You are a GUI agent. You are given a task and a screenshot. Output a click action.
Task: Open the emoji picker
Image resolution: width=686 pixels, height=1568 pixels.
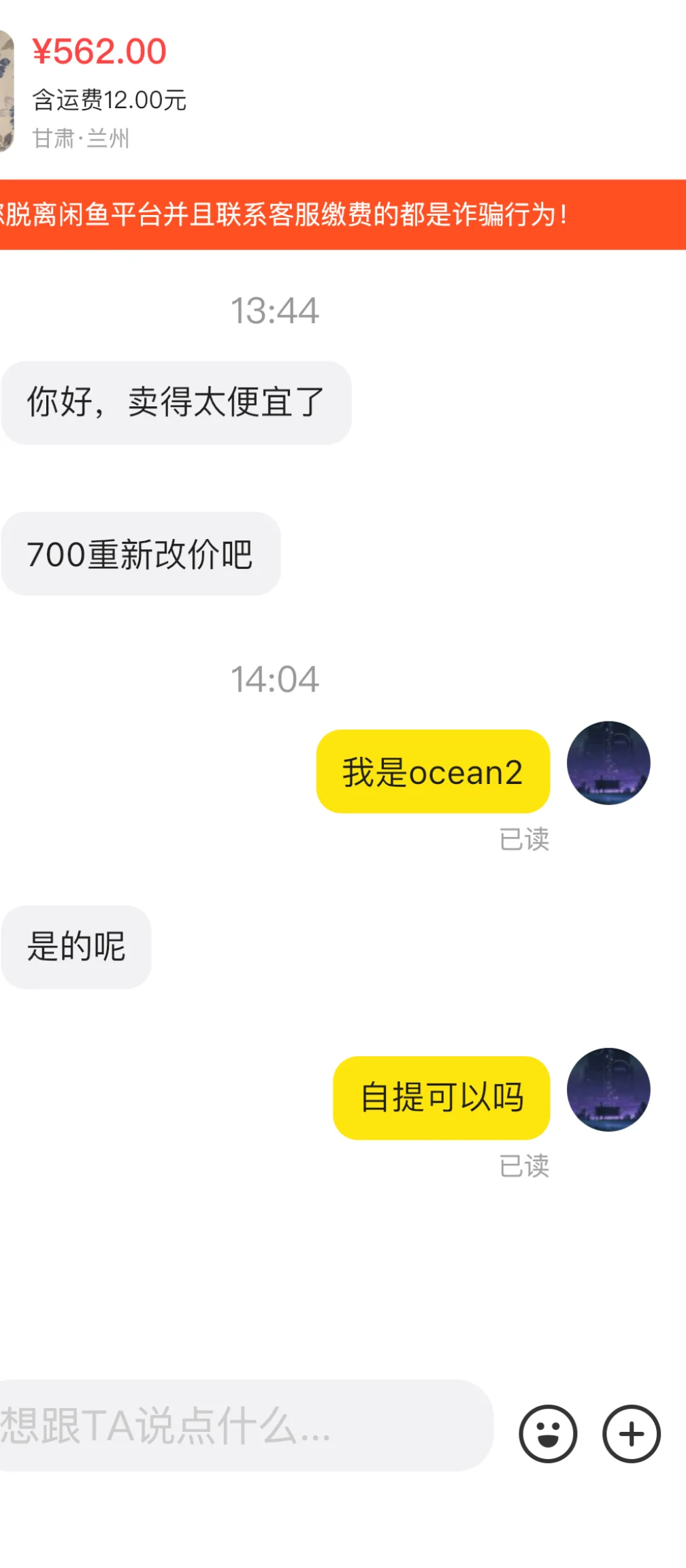click(548, 1433)
